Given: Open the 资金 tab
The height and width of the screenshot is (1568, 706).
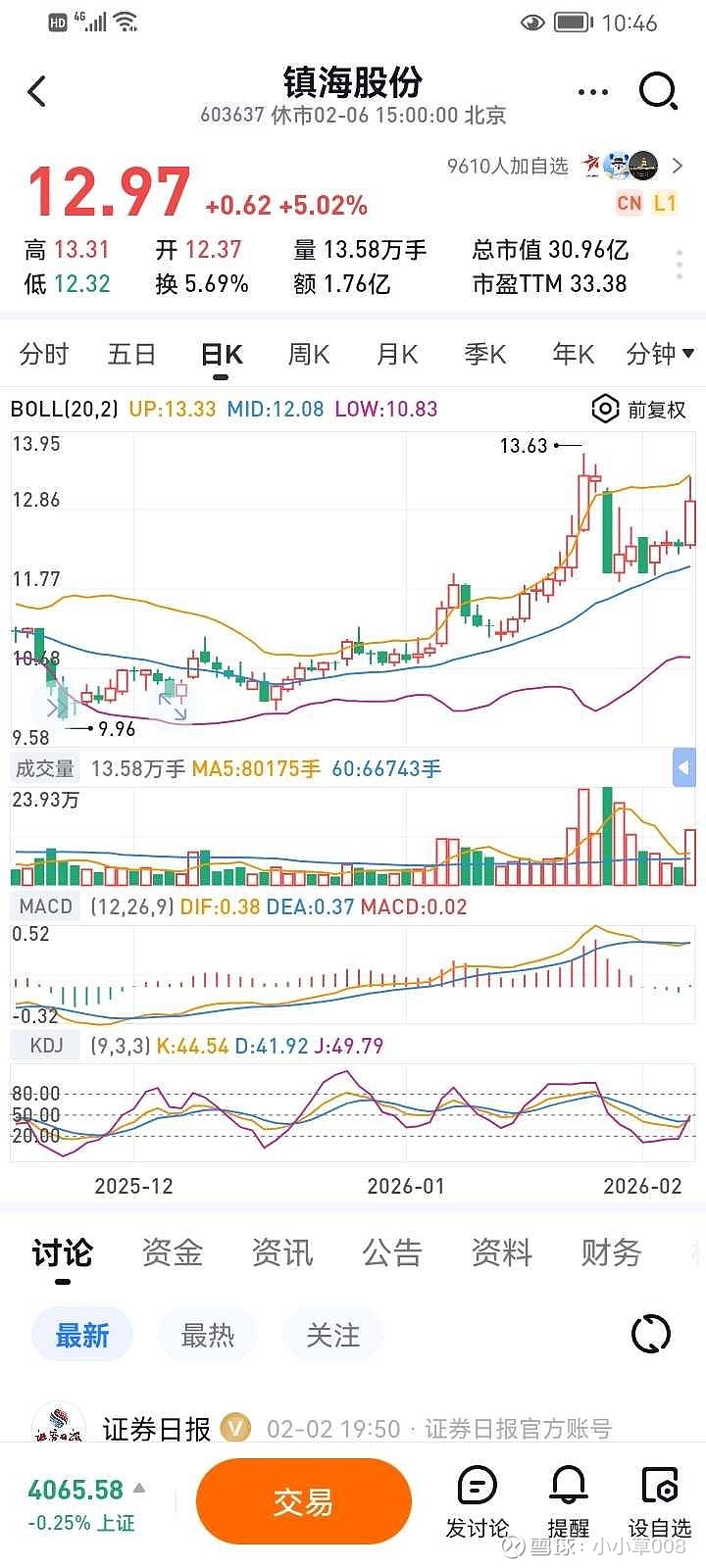Looking at the screenshot, I should (173, 1252).
